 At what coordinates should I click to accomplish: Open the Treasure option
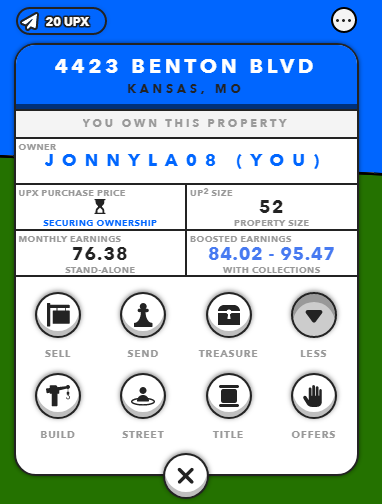229,315
